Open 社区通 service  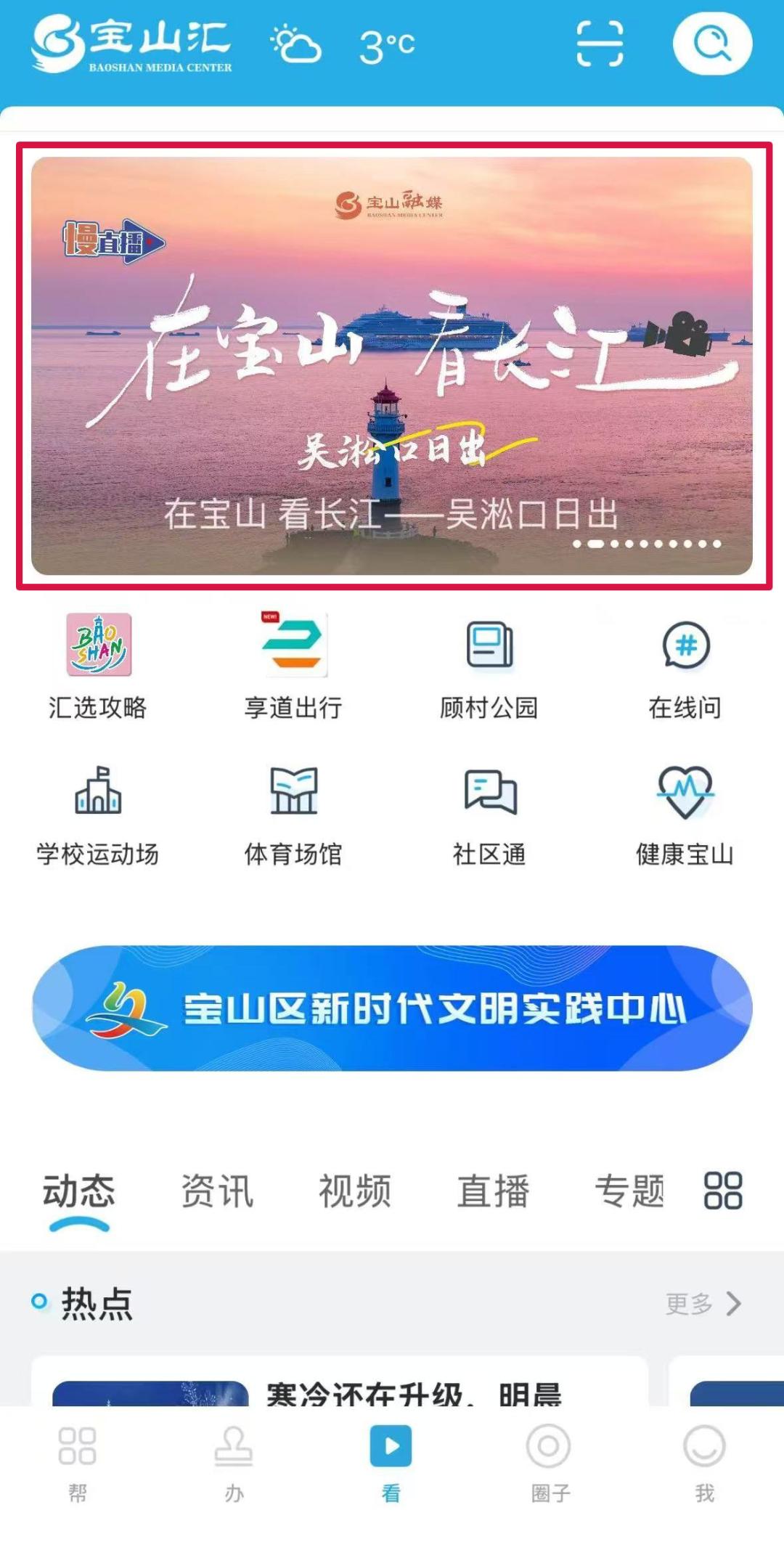pos(489,815)
